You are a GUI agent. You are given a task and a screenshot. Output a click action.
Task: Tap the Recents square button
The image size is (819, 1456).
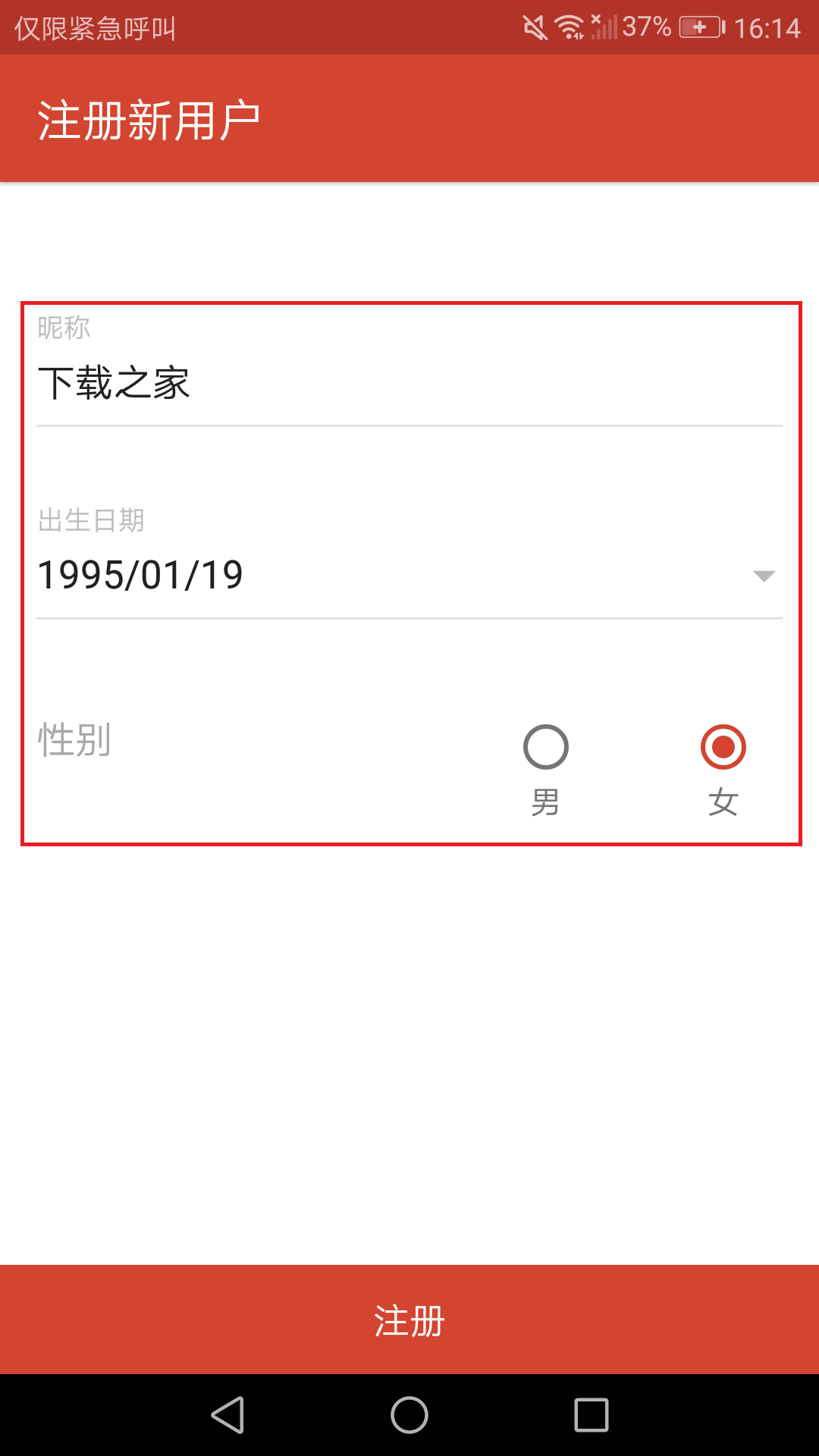pos(591,1415)
